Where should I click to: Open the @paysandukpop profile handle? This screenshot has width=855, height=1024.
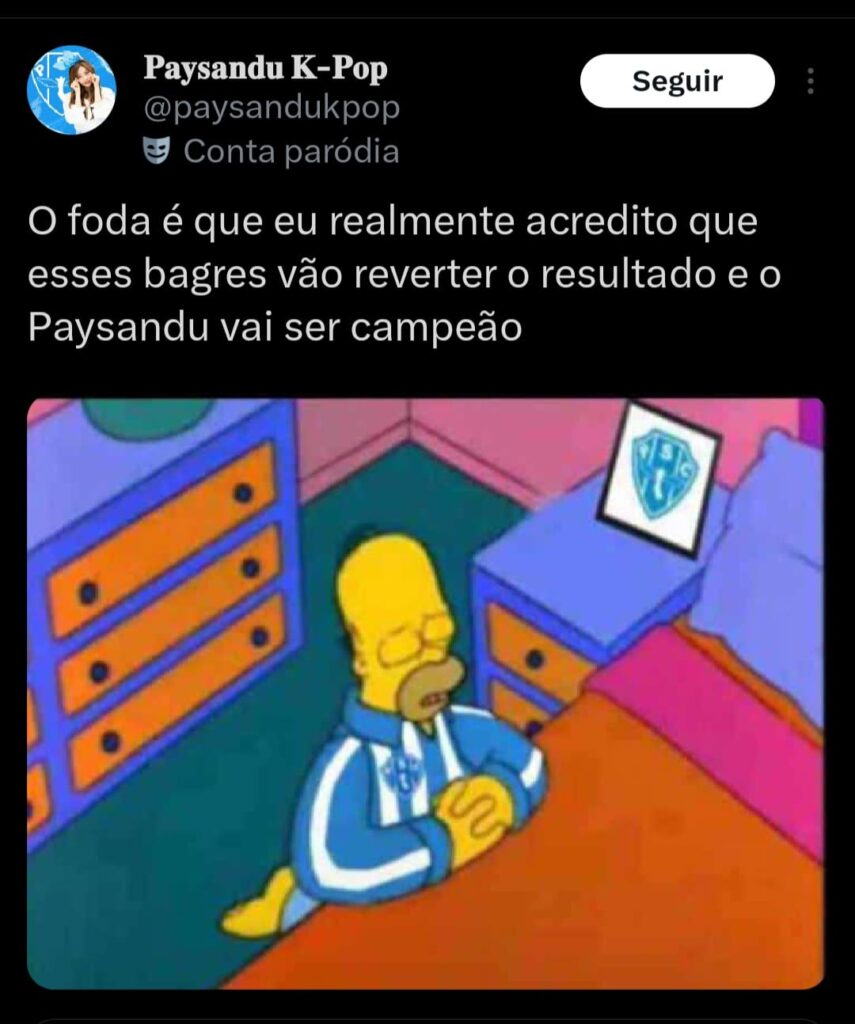(x=272, y=109)
